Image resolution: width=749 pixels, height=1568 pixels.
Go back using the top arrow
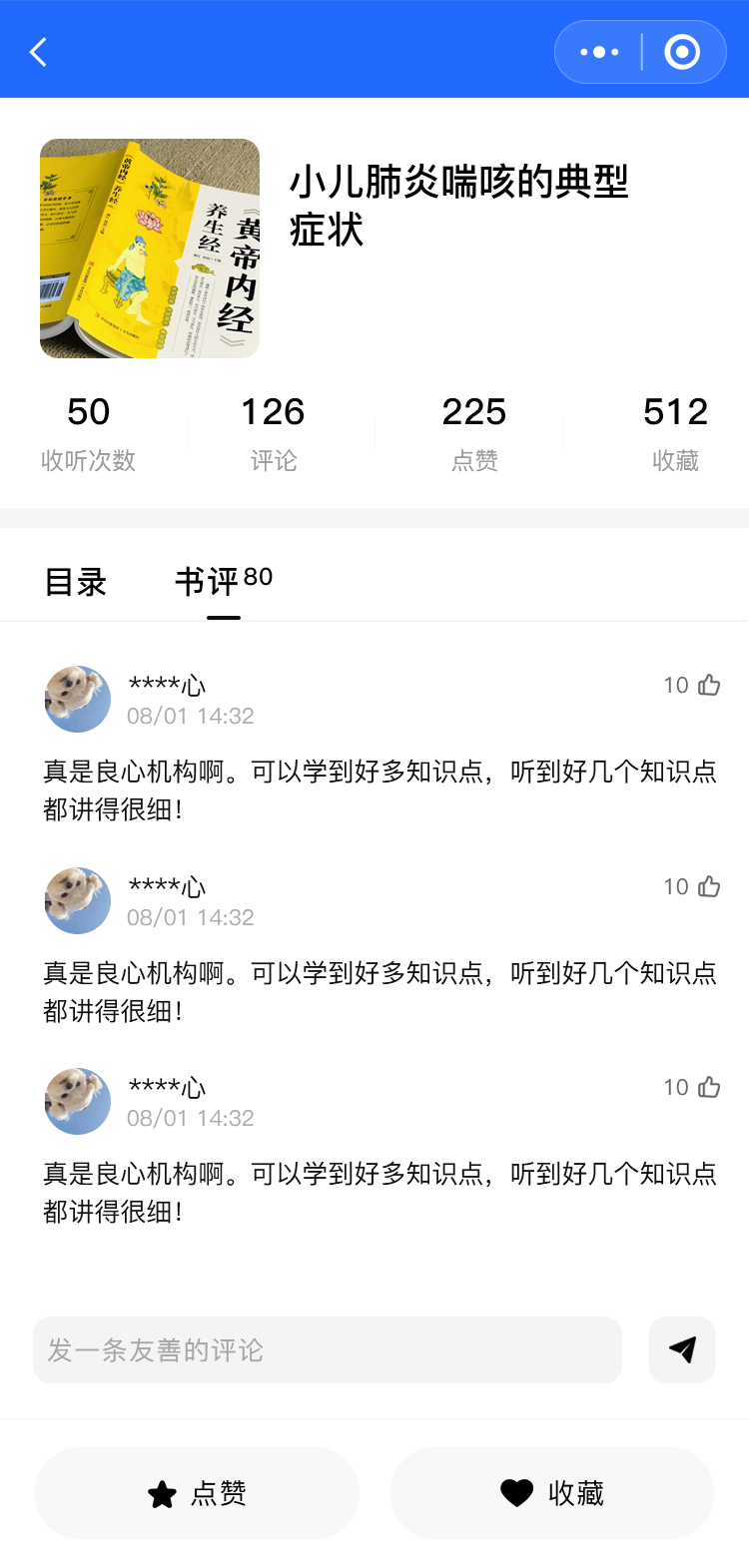tap(39, 52)
